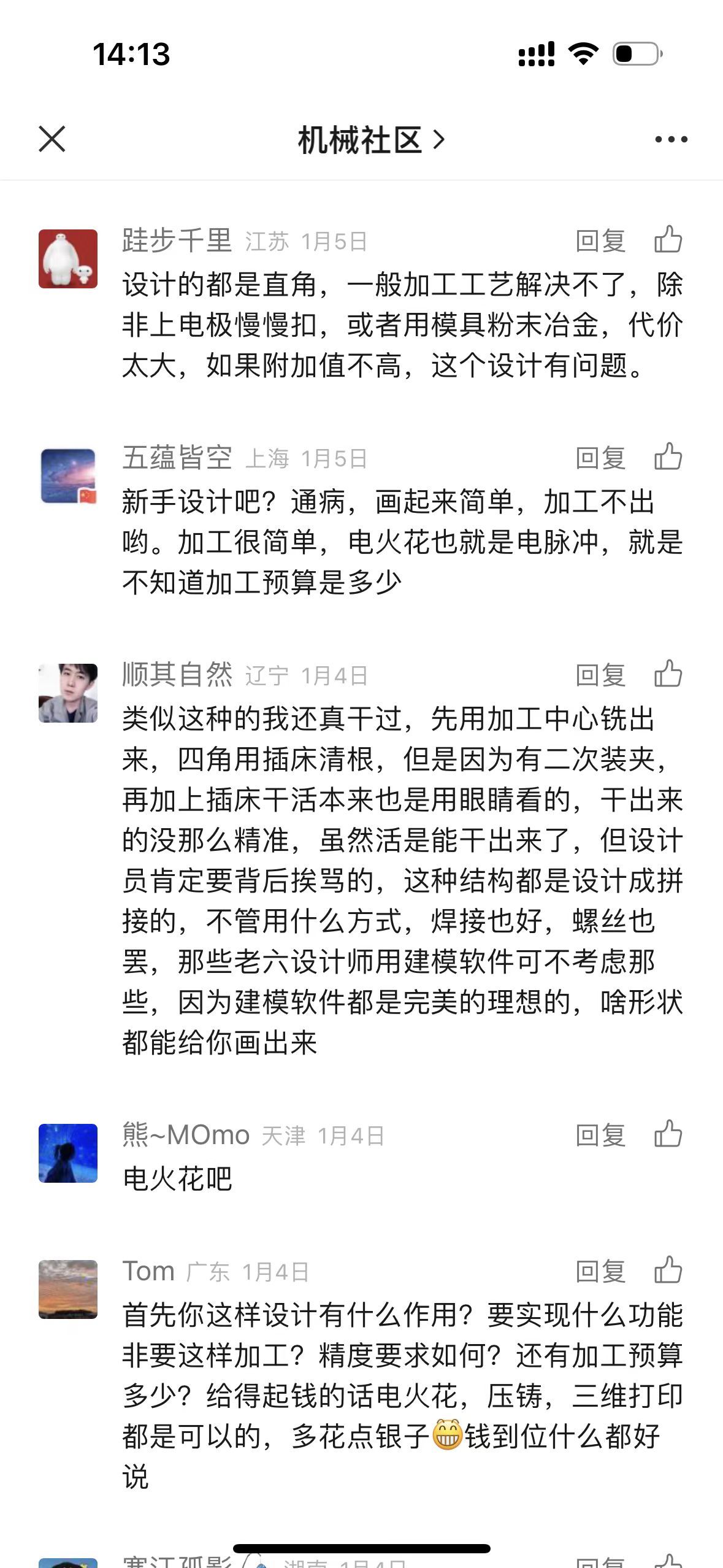Open the three-dot overflow menu

(x=671, y=140)
